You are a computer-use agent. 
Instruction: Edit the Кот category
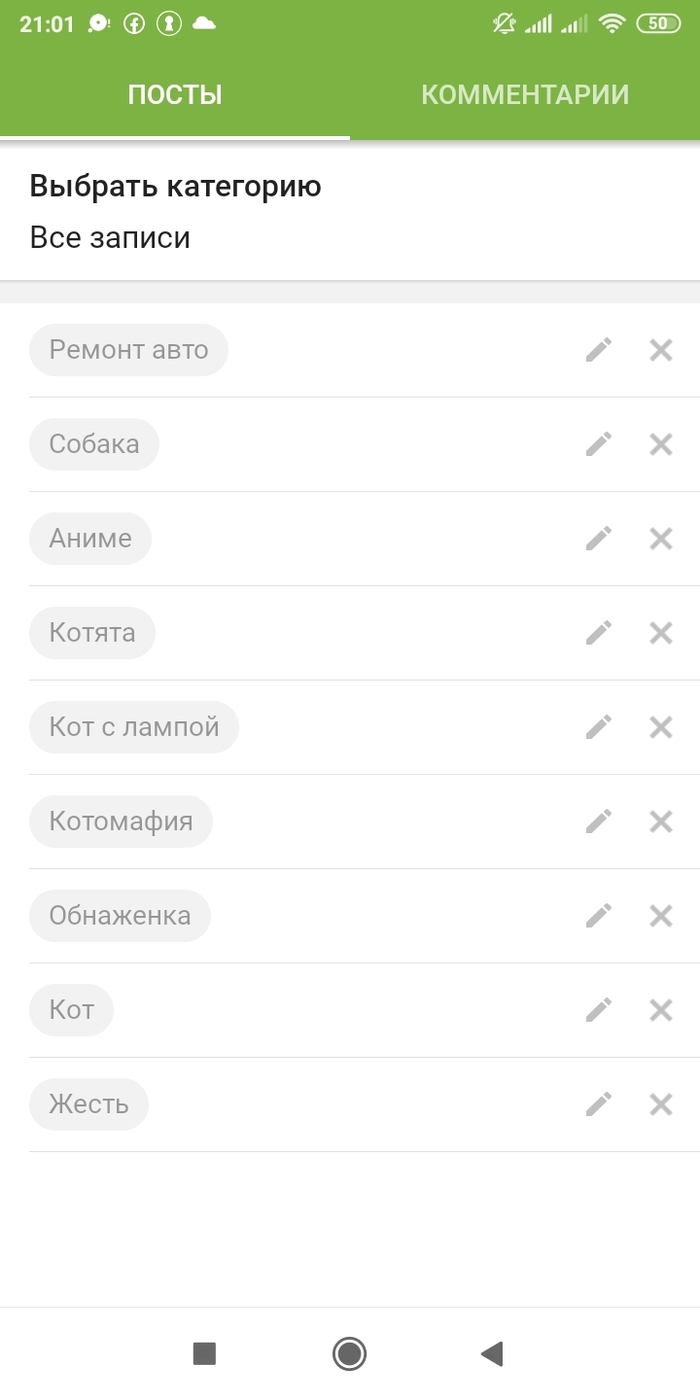coord(598,1010)
